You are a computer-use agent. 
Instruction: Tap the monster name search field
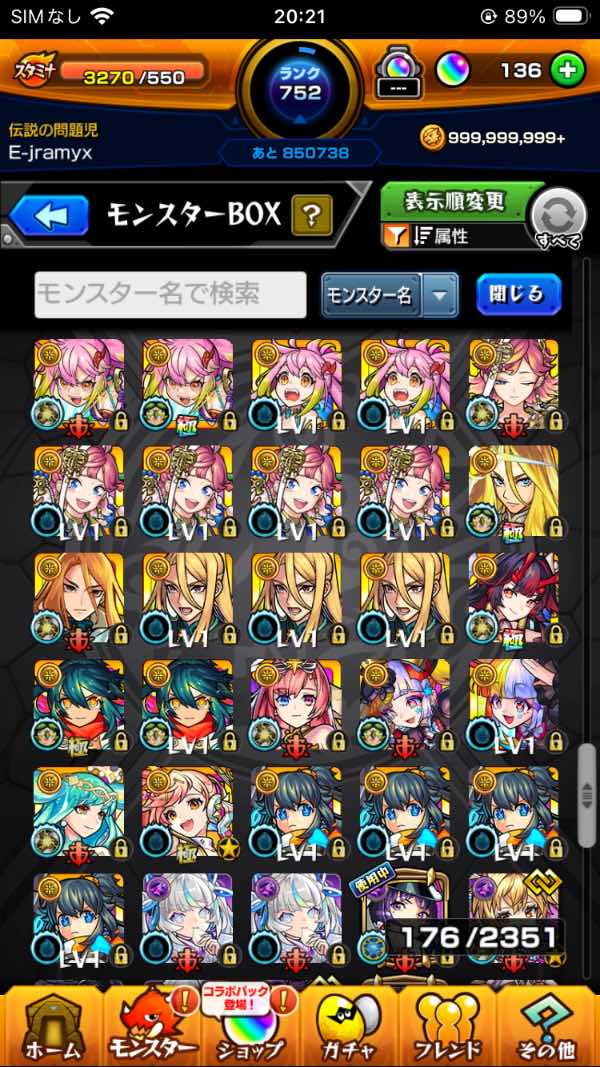[x=170, y=294]
